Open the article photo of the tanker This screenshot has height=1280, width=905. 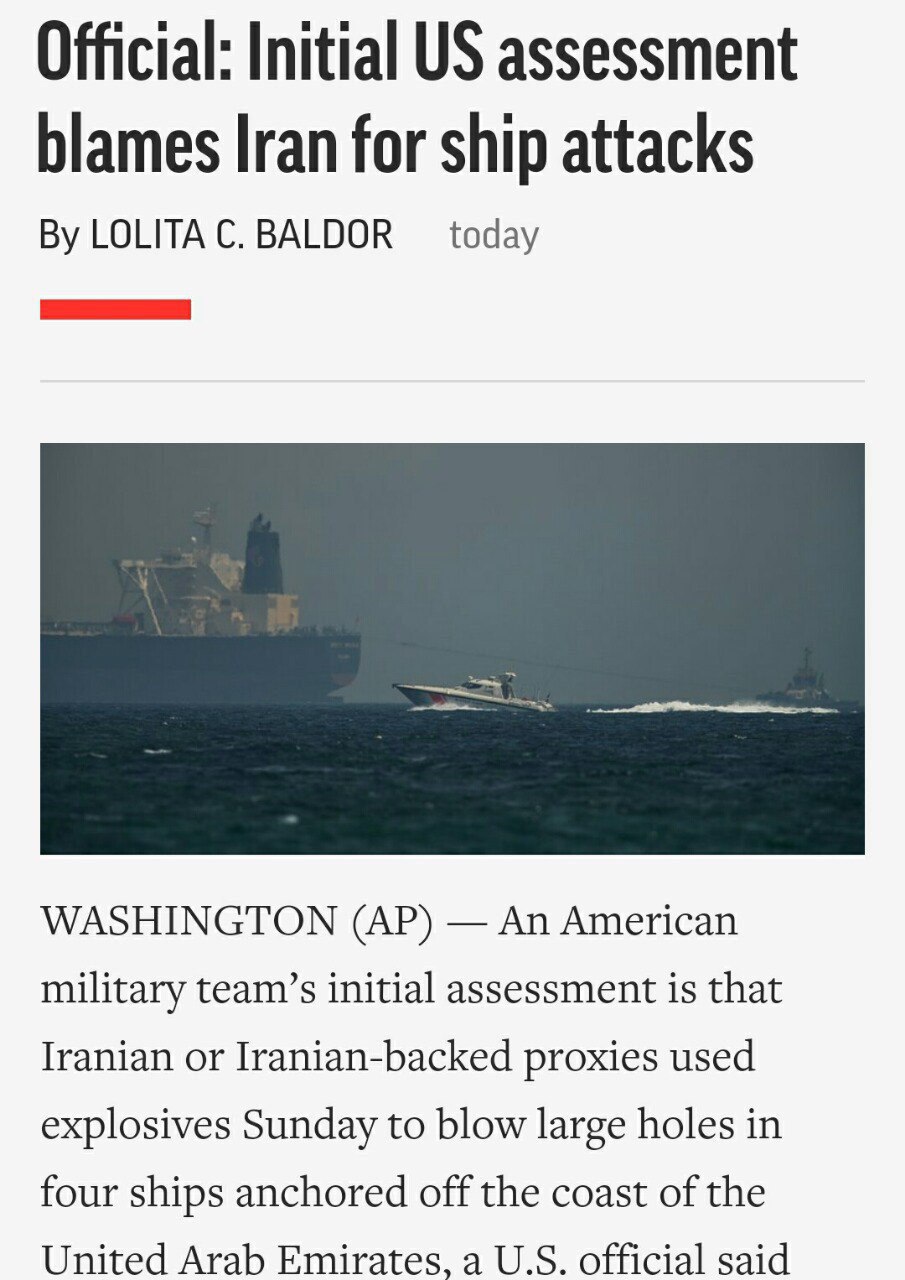point(452,648)
